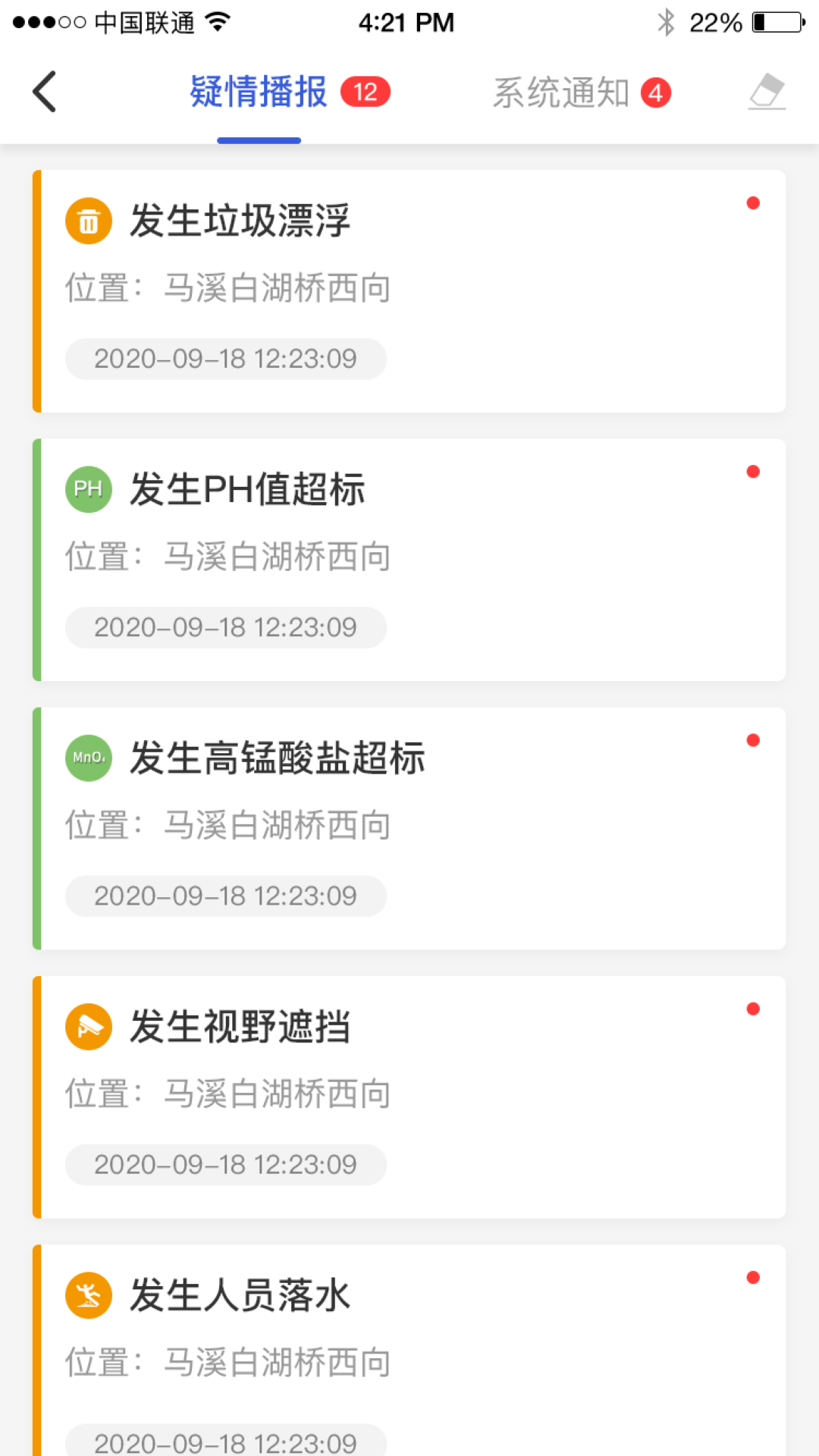The image size is (819, 1456).
Task: Open the 发生人员落水 notification card
Action: click(x=409, y=1350)
